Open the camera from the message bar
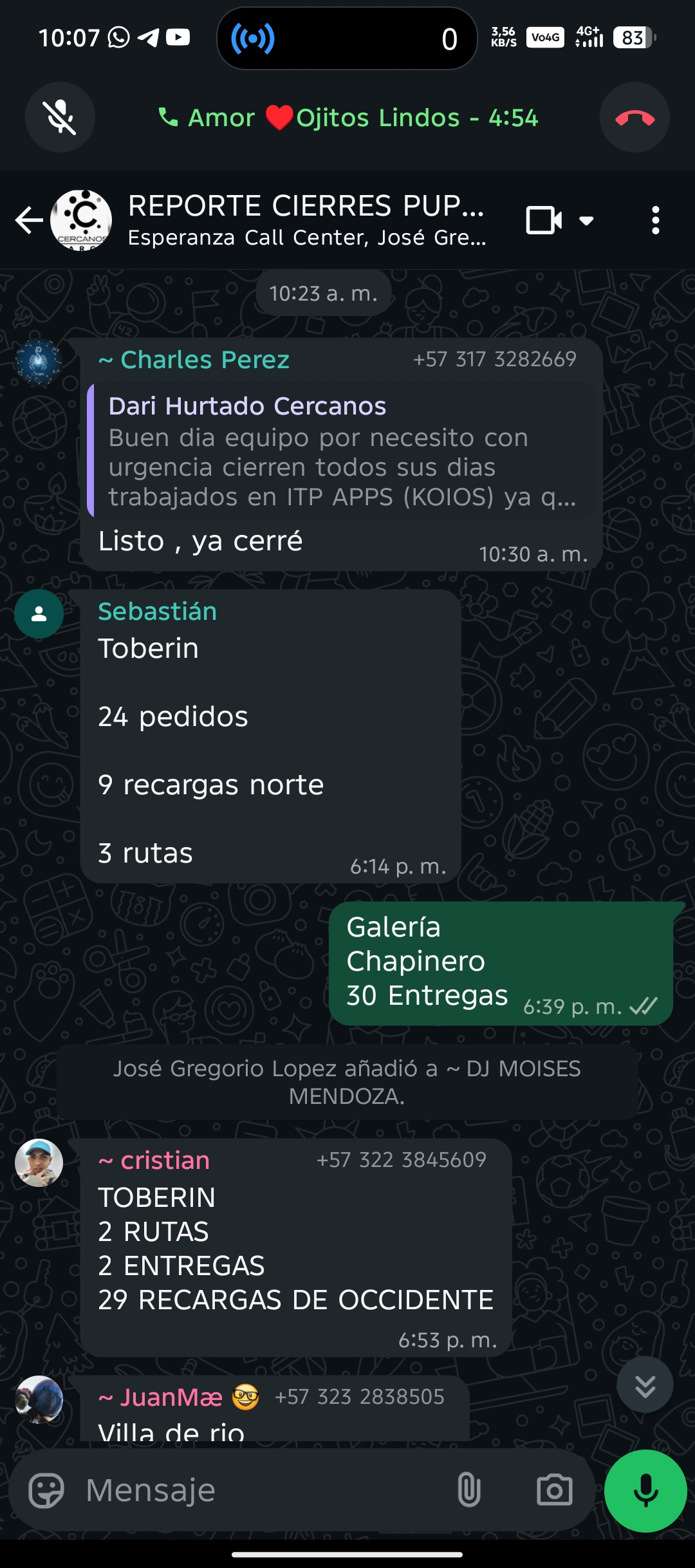The width and height of the screenshot is (695, 1568). 554,1490
